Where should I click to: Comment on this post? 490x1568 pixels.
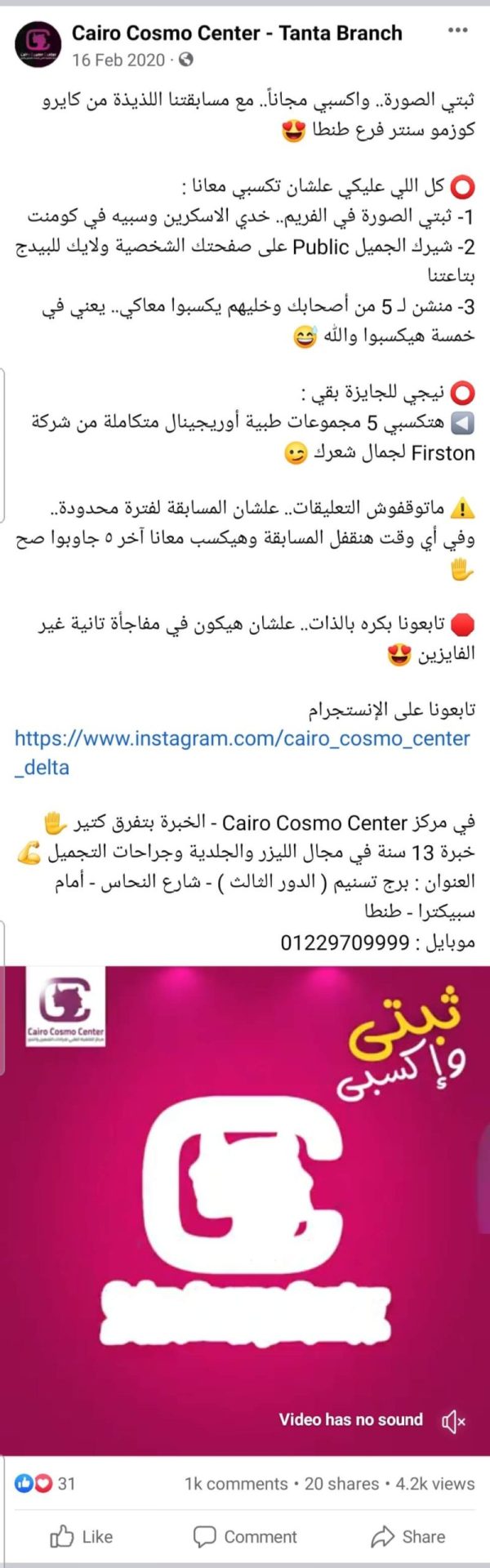[245, 1537]
